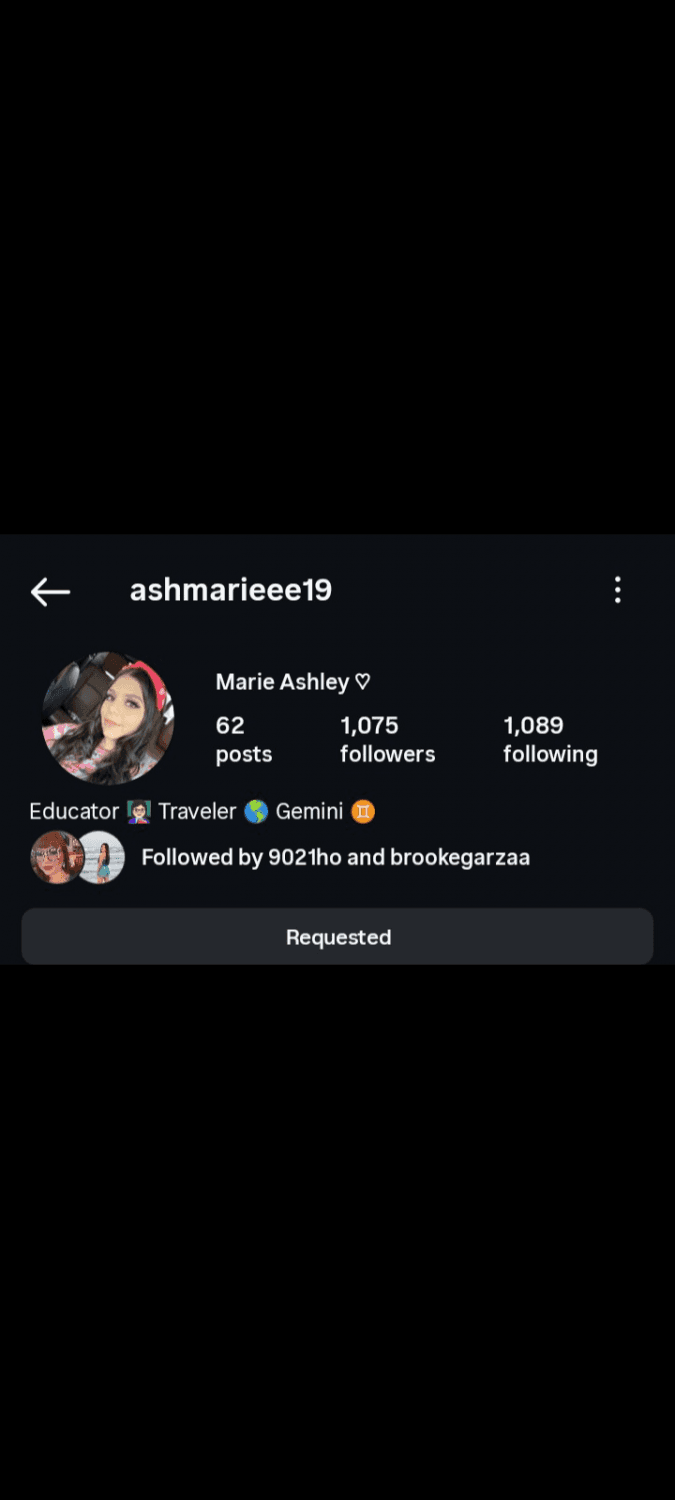
Task: Open the 1,075 followers list
Action: 387,739
